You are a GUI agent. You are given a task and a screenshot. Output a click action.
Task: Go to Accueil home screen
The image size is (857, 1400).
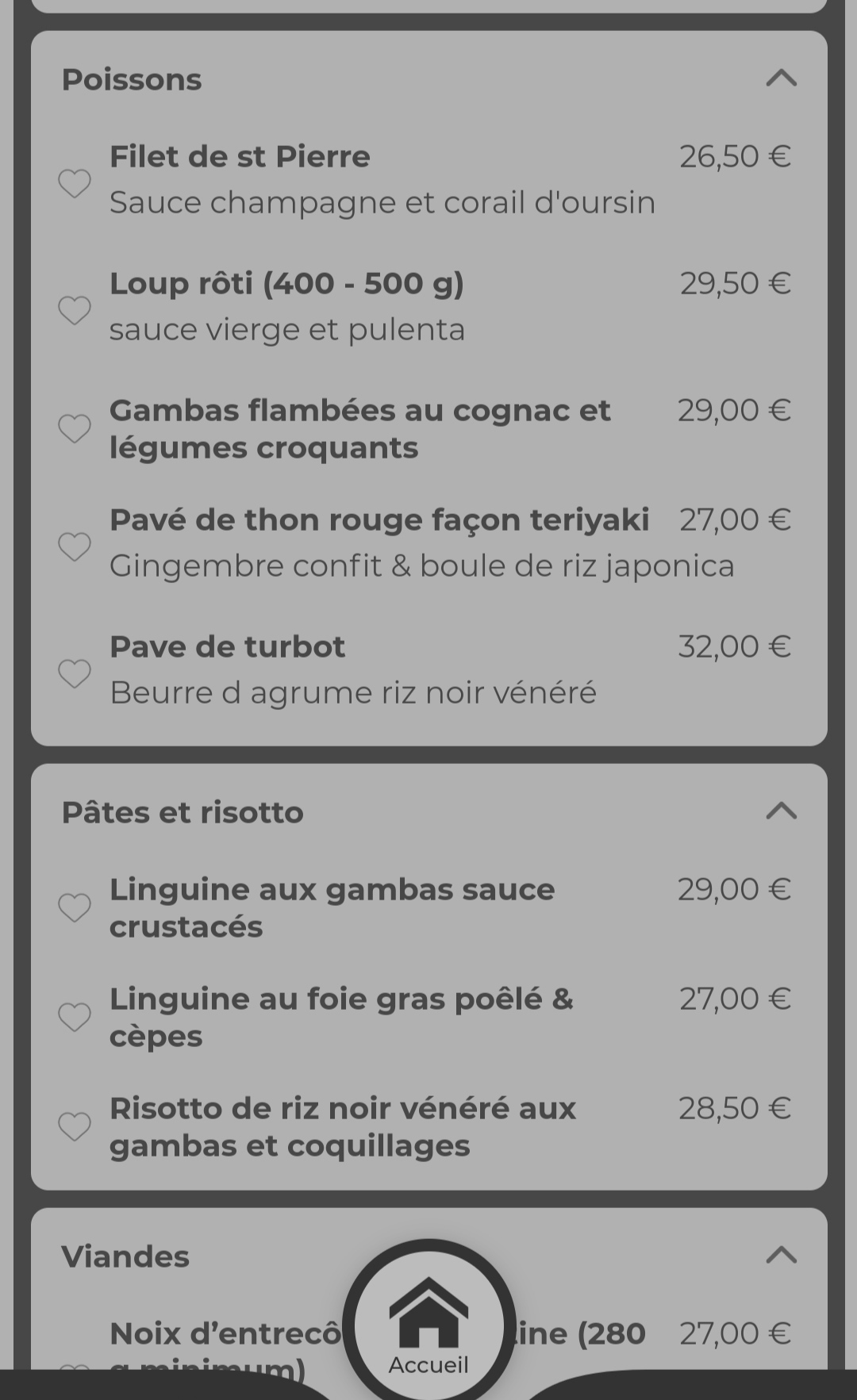pyautogui.click(x=428, y=1325)
